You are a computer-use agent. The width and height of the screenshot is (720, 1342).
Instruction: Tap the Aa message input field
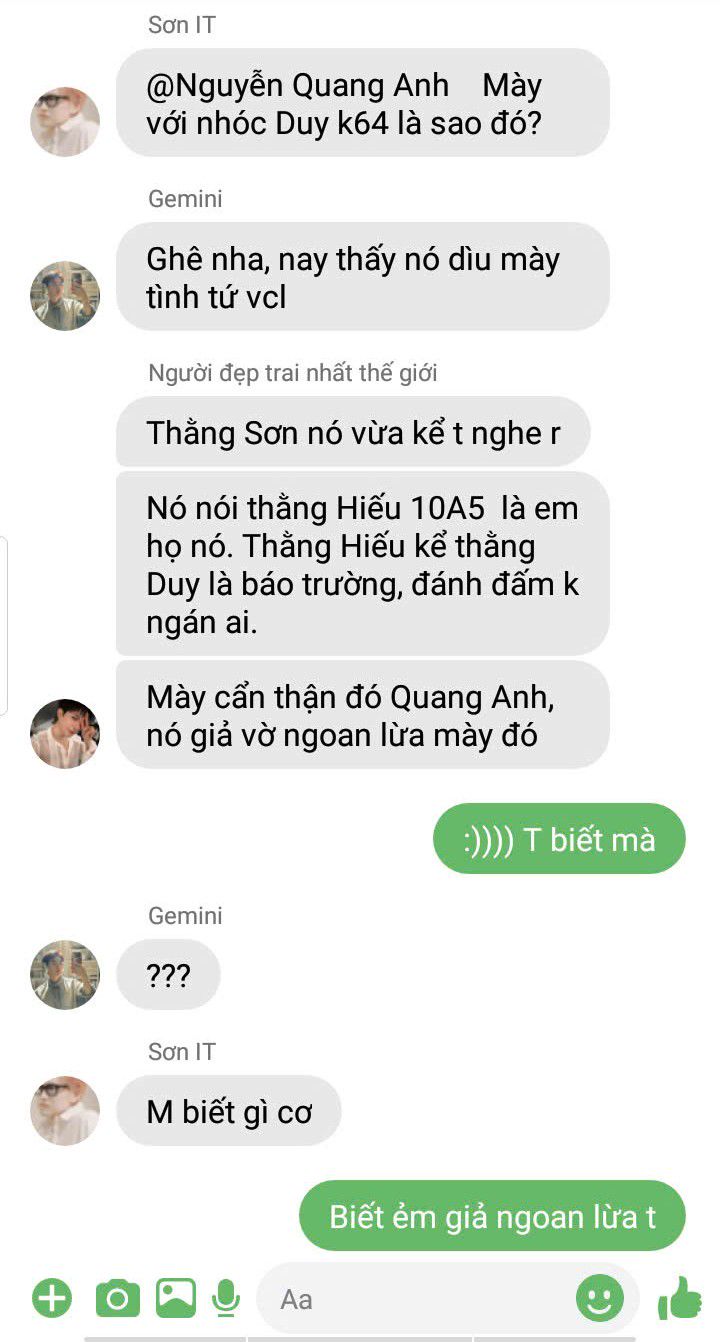[410, 1299]
